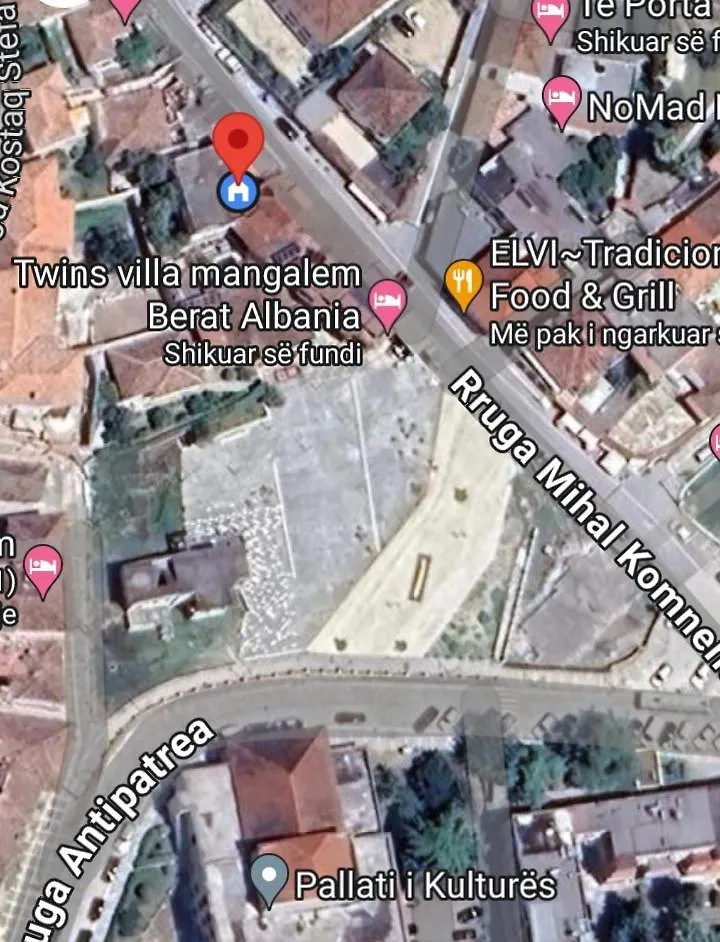Select the Te Porta hotel pin

point(550,14)
